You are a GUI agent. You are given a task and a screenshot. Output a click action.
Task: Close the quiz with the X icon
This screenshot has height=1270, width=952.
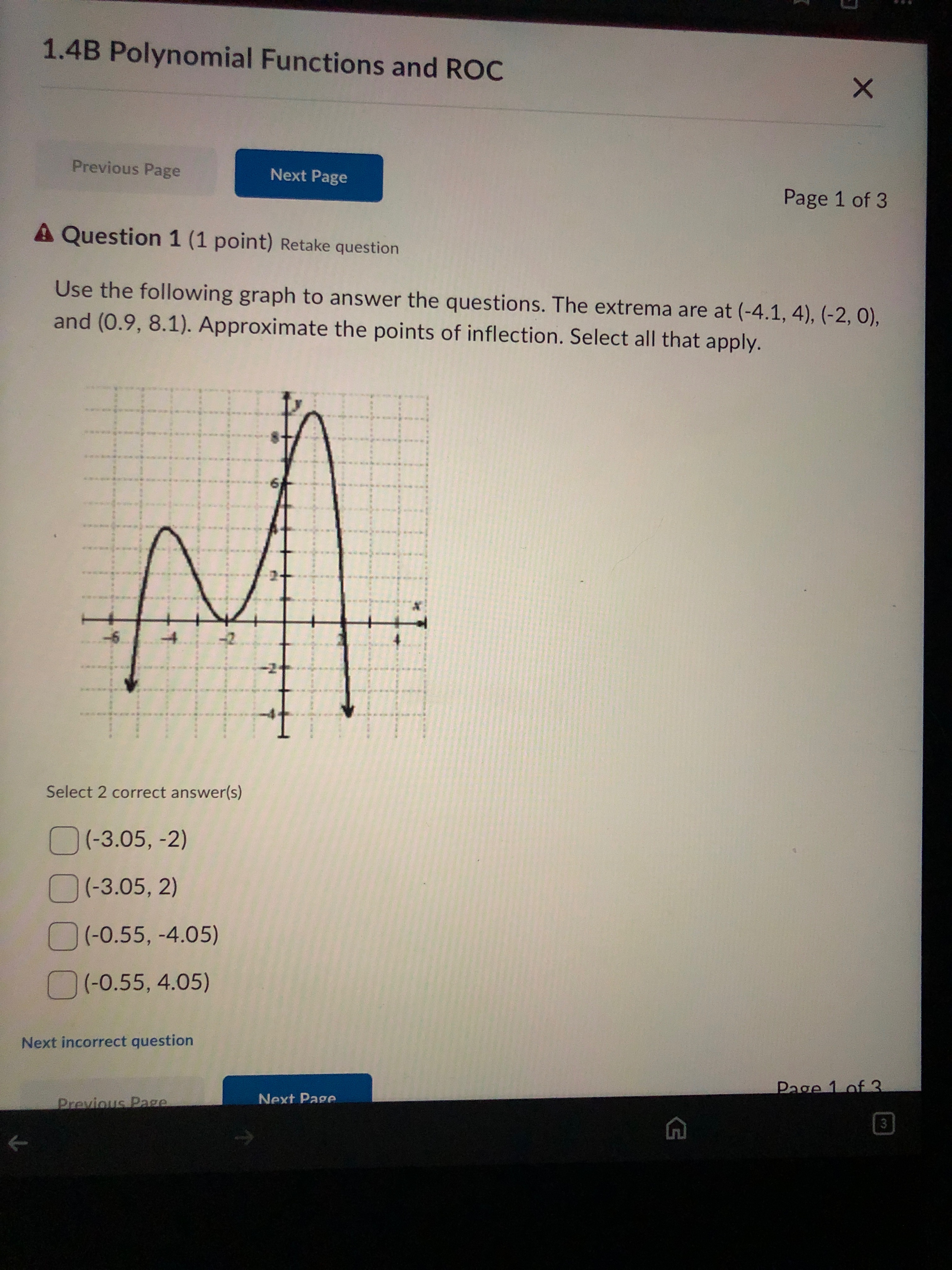point(862,89)
